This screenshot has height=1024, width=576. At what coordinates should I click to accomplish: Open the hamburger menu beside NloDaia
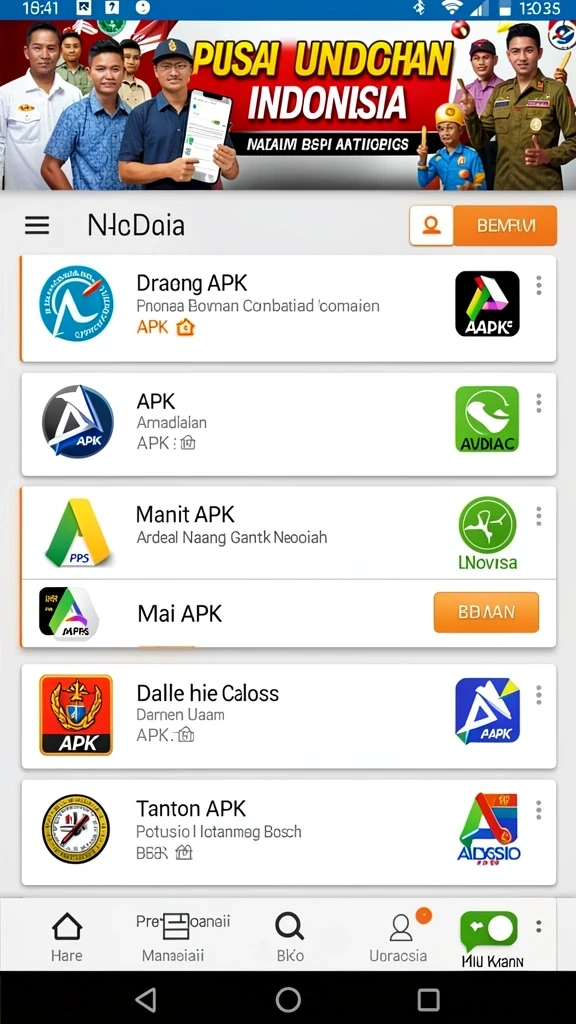coord(37,226)
